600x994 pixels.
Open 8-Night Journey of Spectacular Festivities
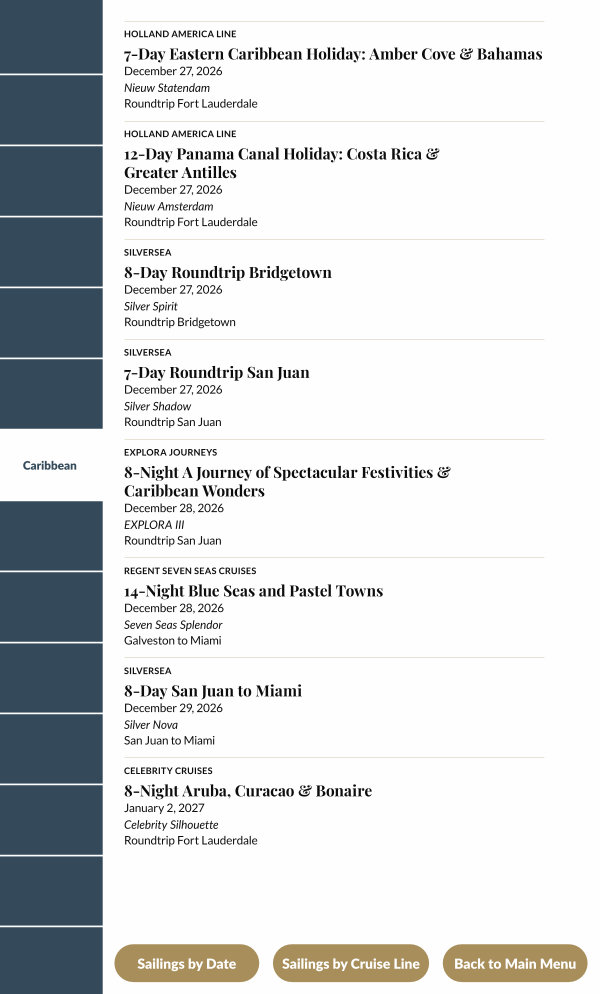point(287,481)
